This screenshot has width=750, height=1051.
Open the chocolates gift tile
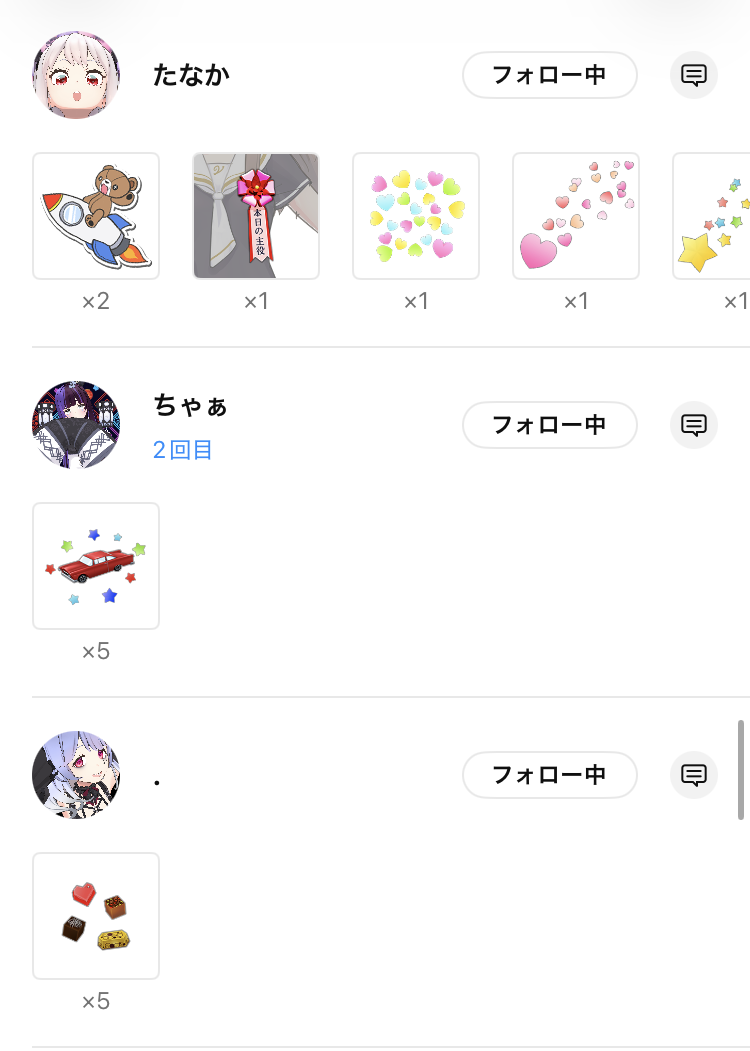(x=96, y=916)
